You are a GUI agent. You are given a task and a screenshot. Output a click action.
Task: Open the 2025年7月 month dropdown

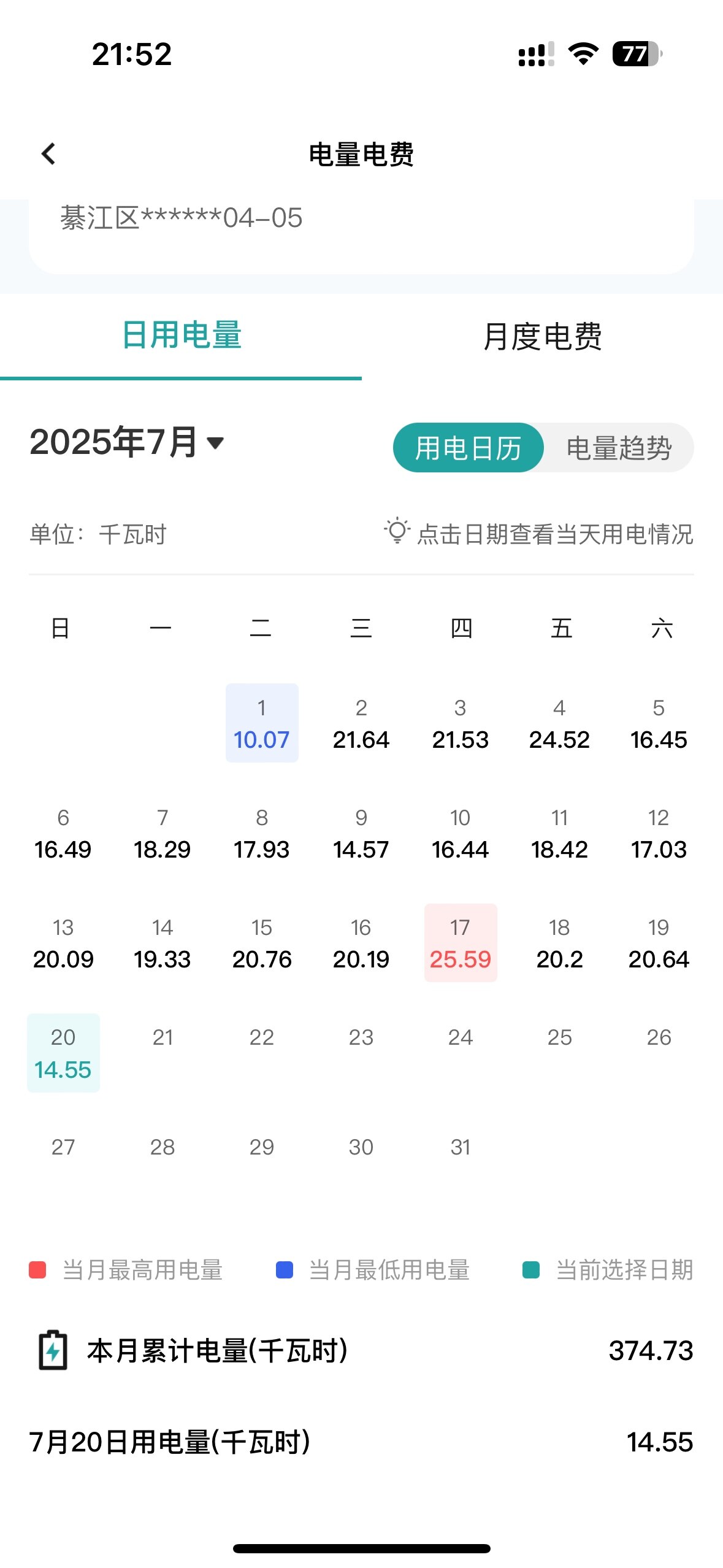[x=127, y=442]
